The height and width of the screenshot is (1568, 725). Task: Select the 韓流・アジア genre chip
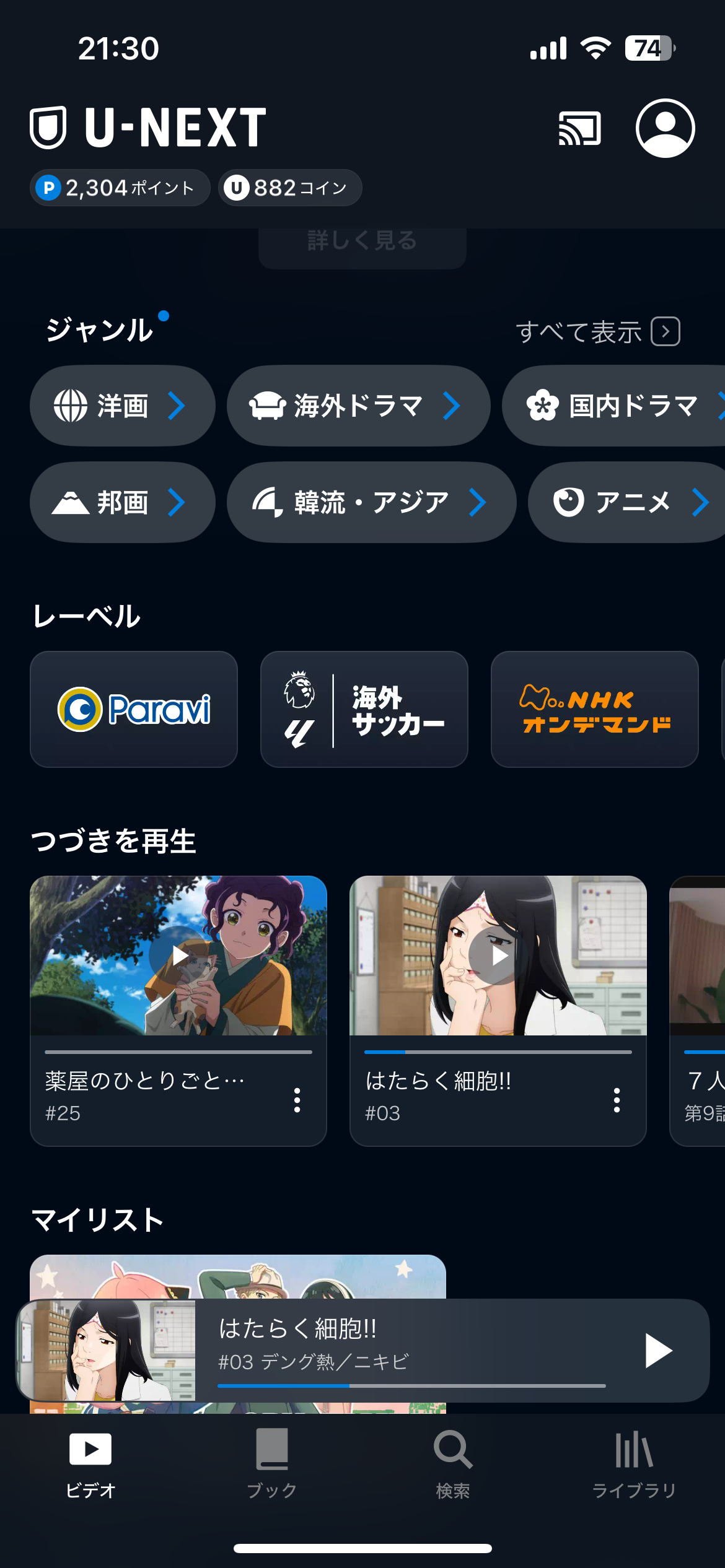[x=371, y=502]
